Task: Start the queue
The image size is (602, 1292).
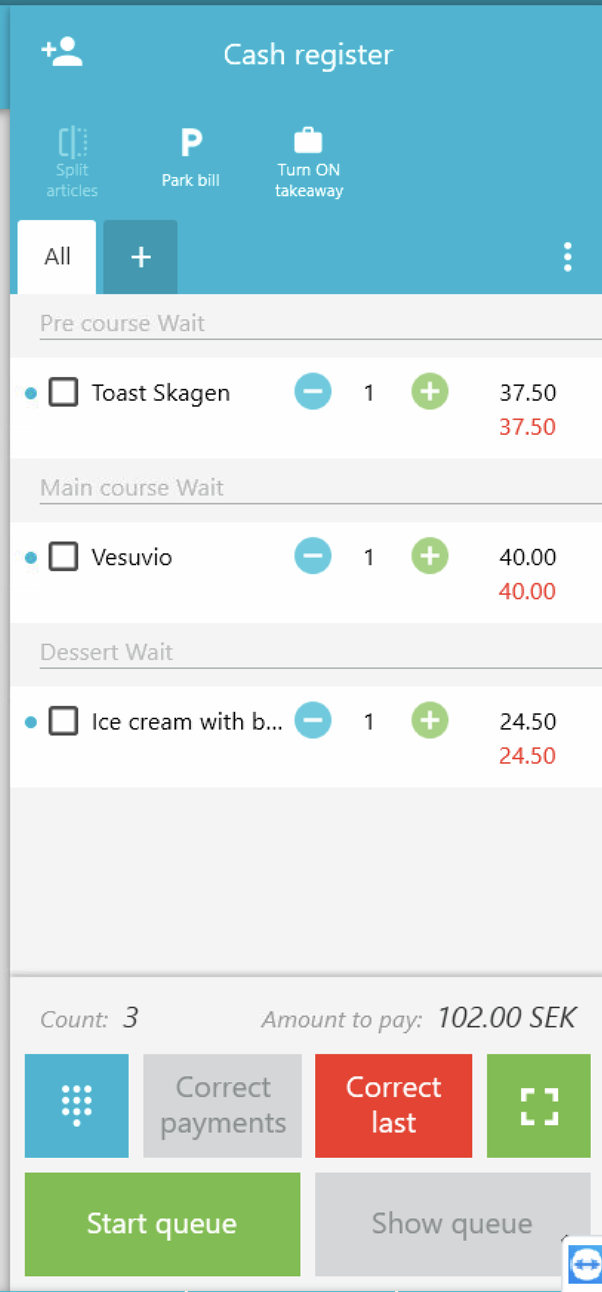Action: tap(162, 1224)
